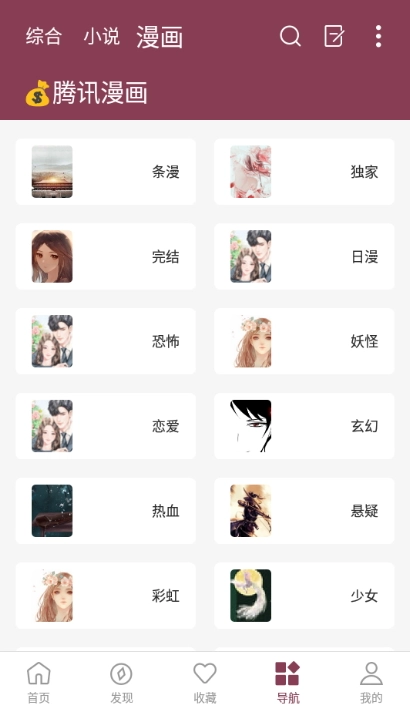Open the 悬疑 category card
Image resolution: width=410 pixels, height=710 pixels.
[304, 510]
